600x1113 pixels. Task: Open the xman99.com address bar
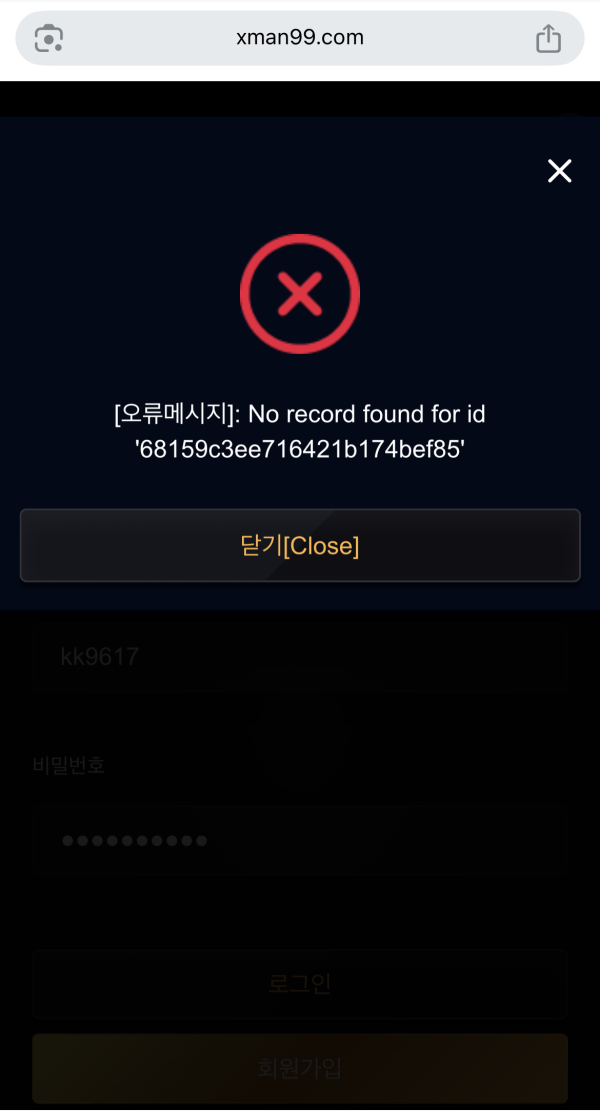tap(300, 39)
